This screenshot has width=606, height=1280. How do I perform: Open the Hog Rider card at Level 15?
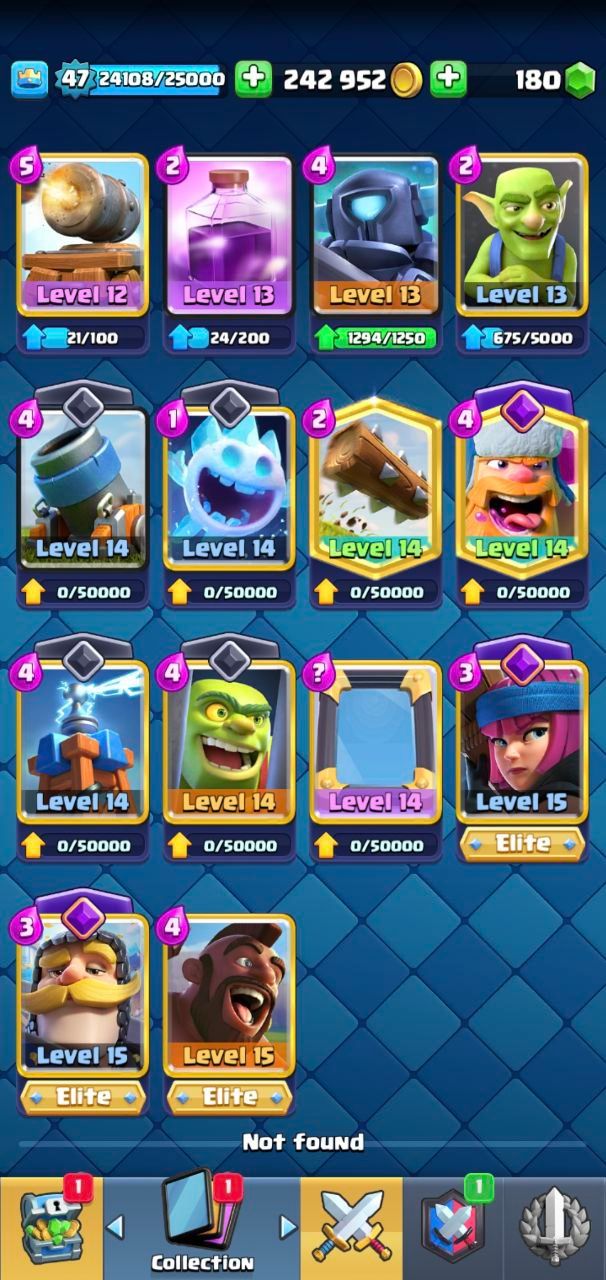point(229,996)
